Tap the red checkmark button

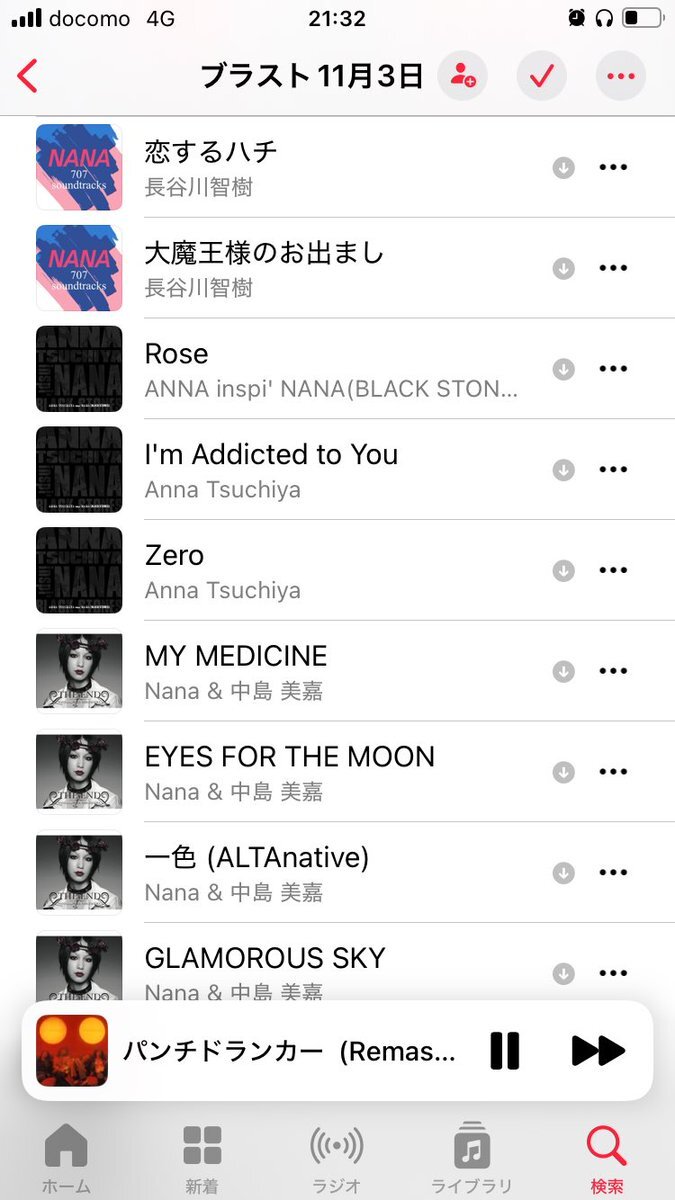[541, 76]
